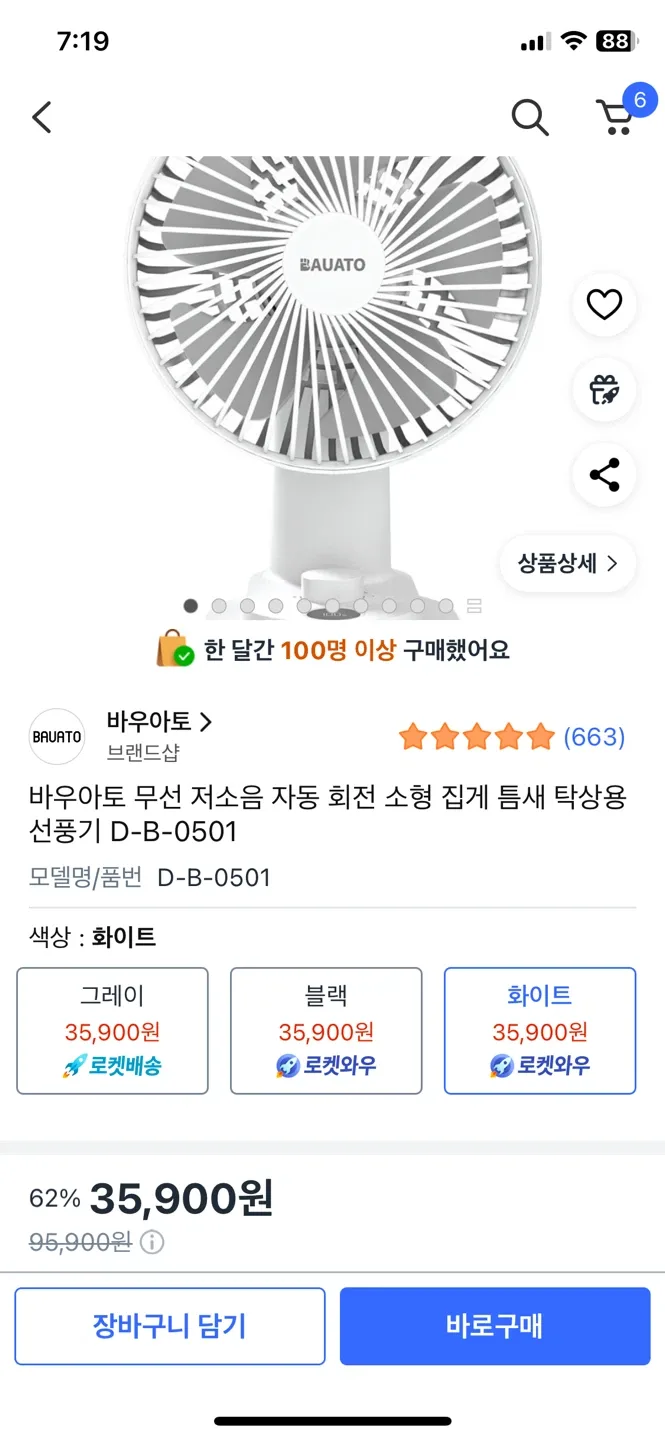Pick the 화이트 color option
This screenshot has height=1440, width=665.
539,1030
